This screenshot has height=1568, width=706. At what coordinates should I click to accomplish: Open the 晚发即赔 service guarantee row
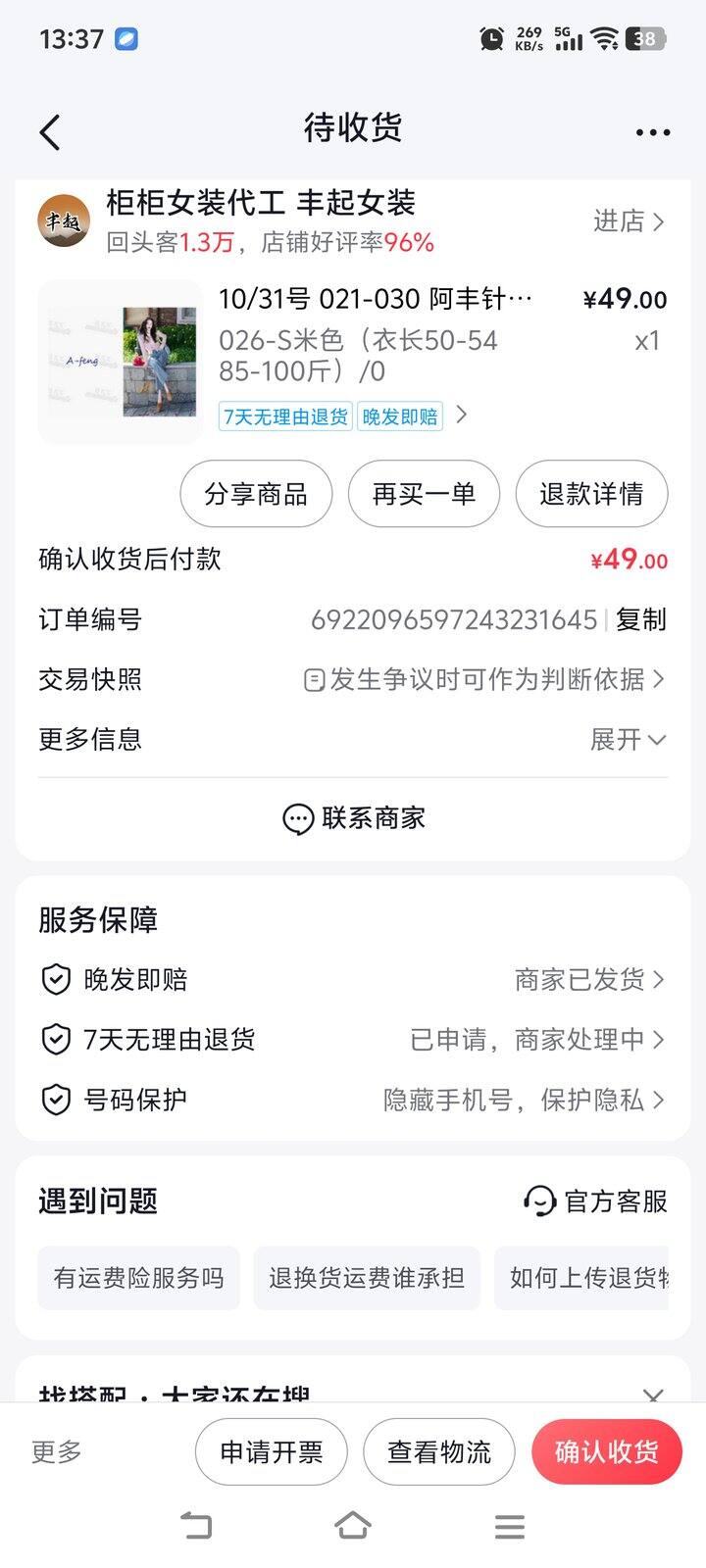pos(353,979)
